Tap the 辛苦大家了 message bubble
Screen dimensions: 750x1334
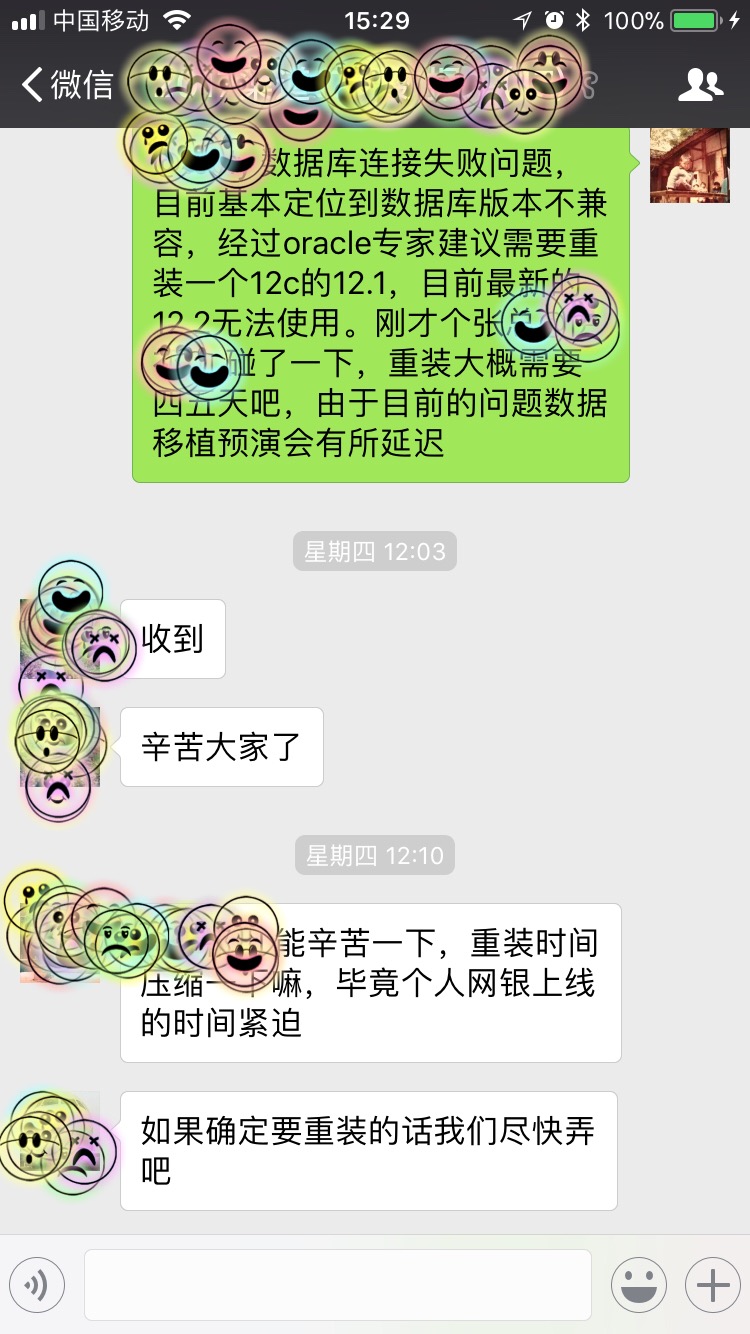[x=220, y=746]
